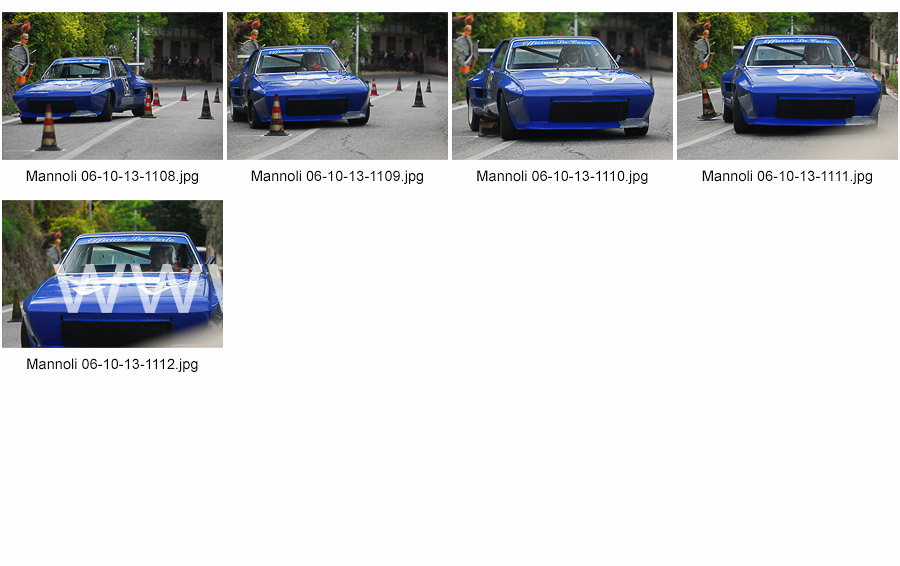View thumbnail Mannoli 06-10-13-1109.jpg
Viewport: 900px width, 566px height.
point(337,86)
